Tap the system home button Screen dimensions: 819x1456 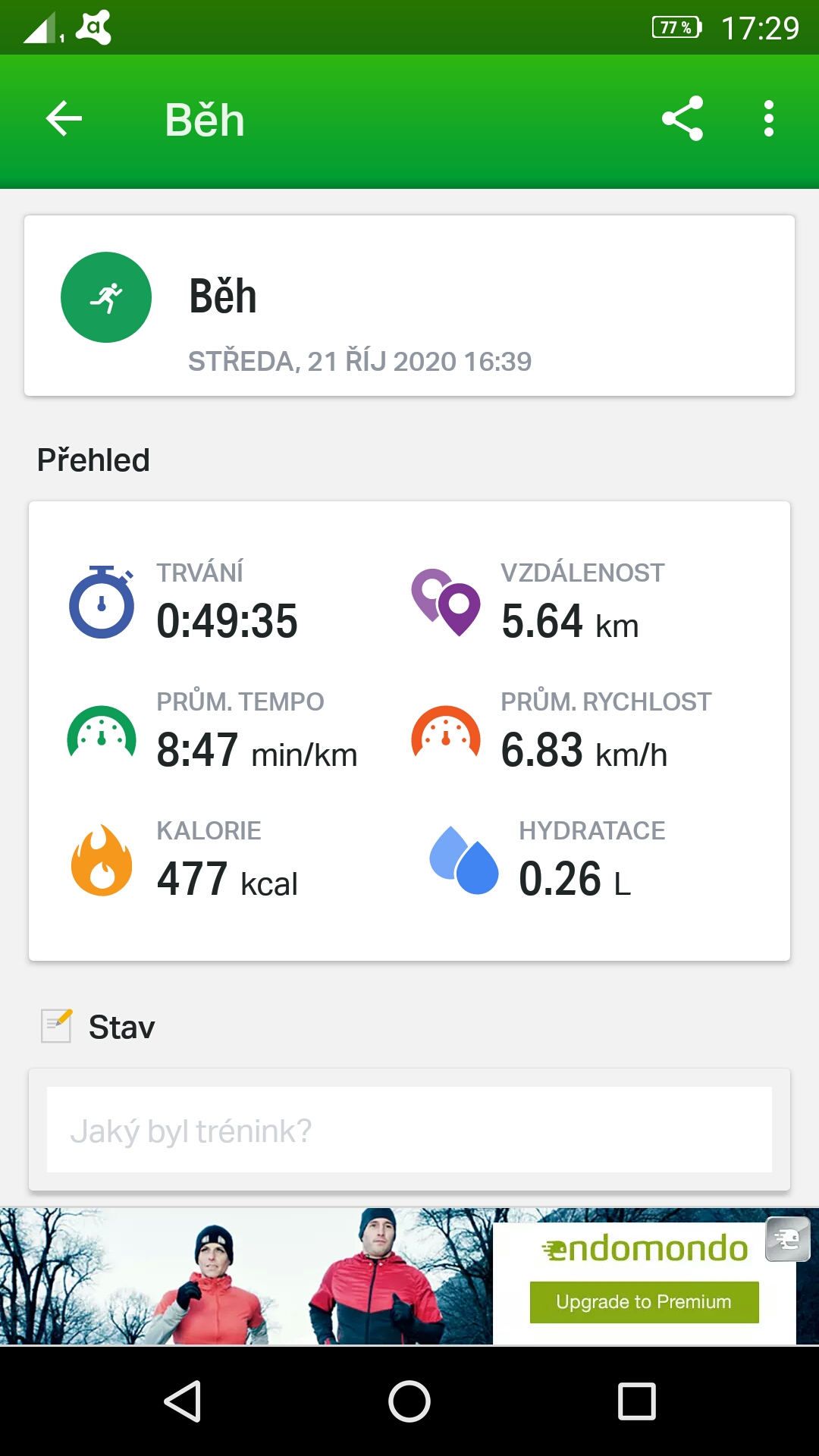tap(409, 1401)
